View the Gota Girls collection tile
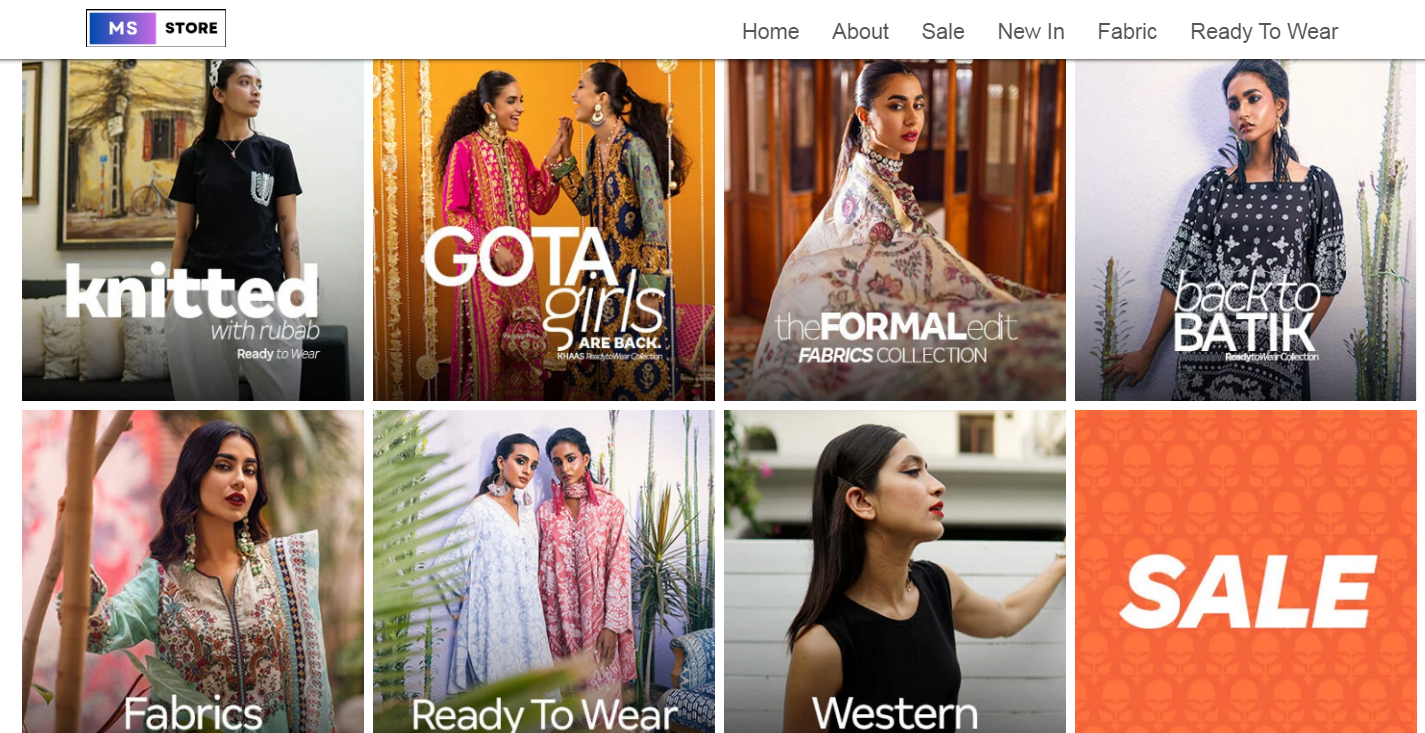The image size is (1425, 733). pyautogui.click(x=544, y=230)
